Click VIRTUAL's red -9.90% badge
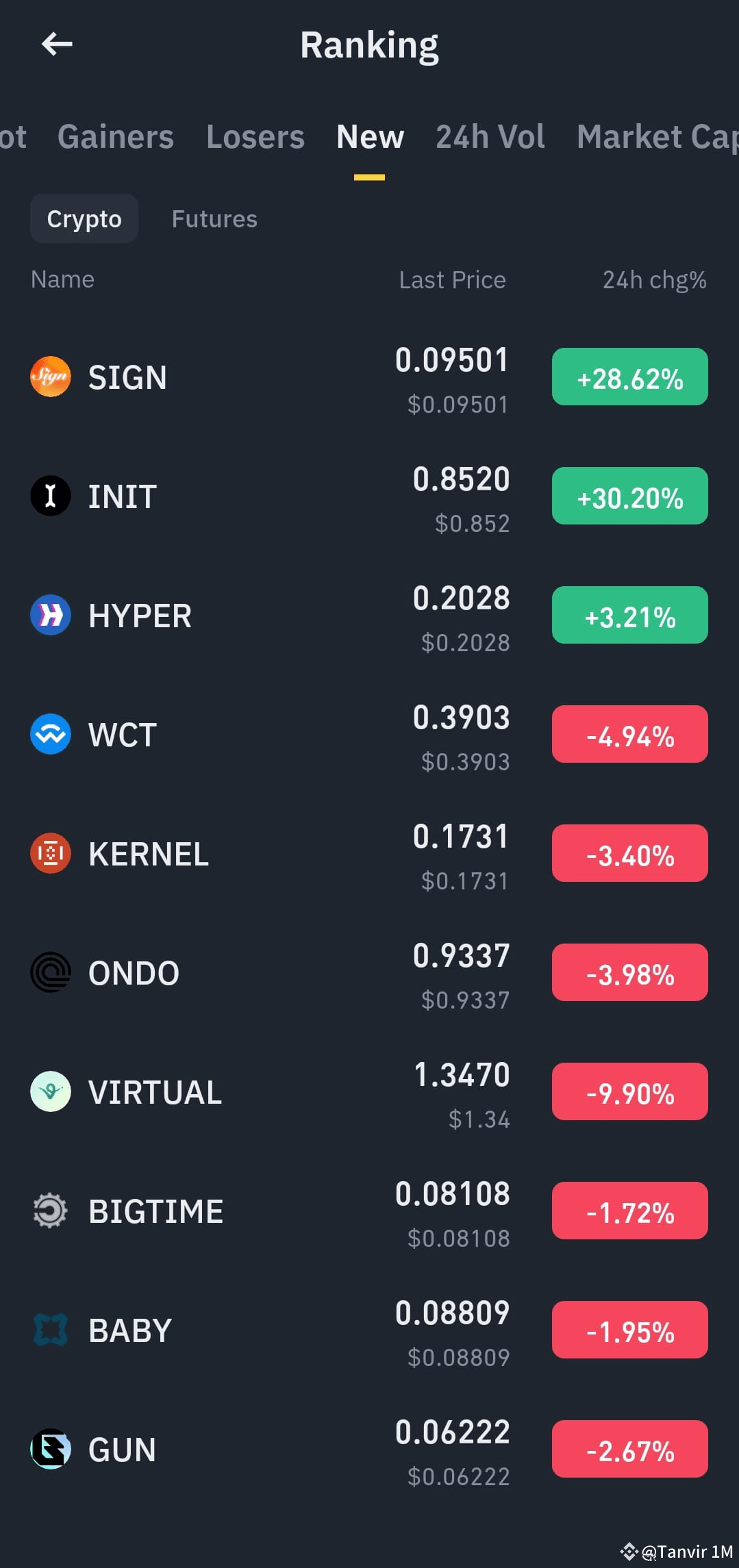This screenshot has width=739, height=1568. point(629,1091)
